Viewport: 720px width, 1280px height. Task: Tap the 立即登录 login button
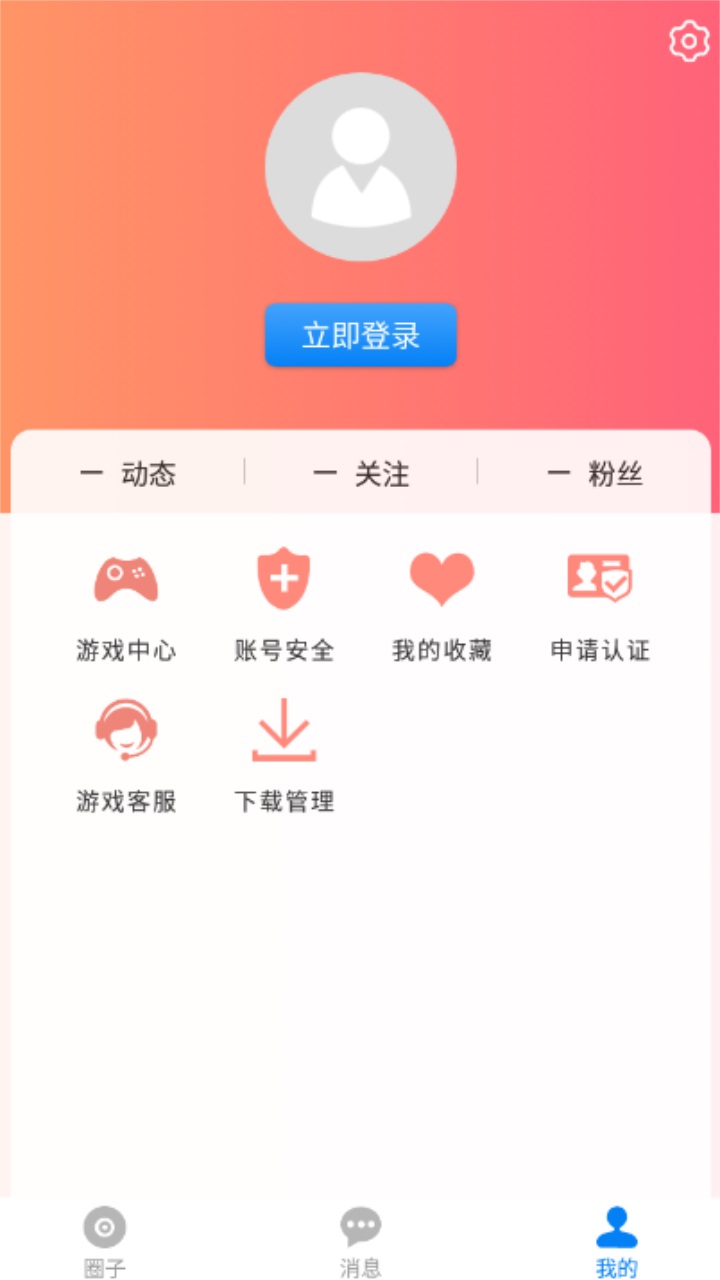[360, 336]
